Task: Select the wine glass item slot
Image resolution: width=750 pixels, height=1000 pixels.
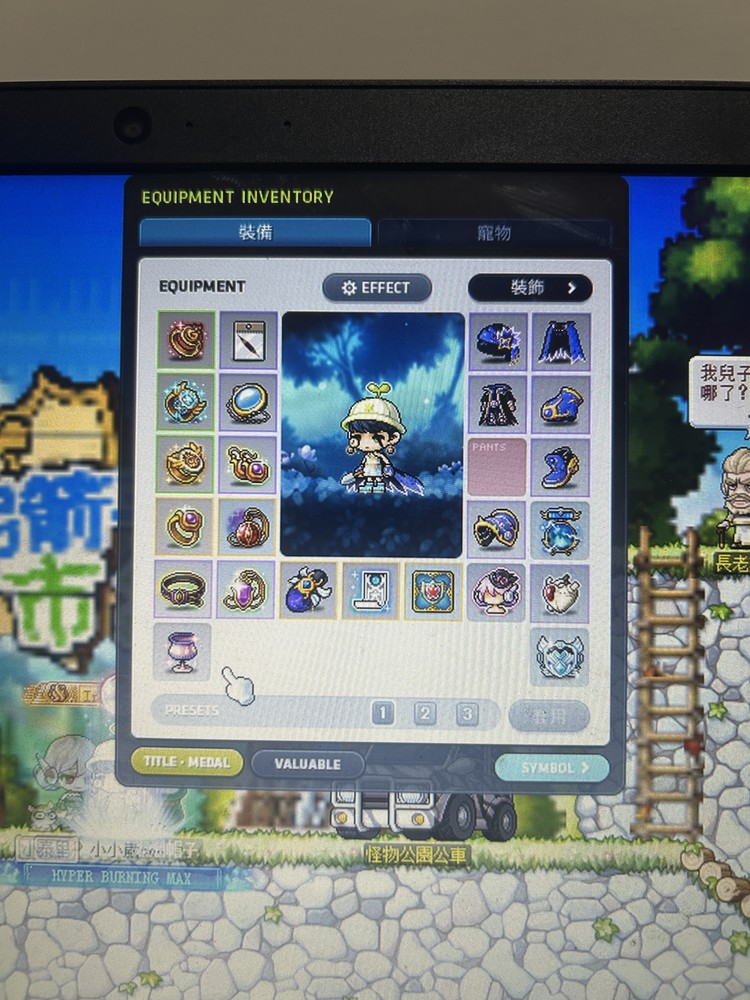Action: click(x=182, y=652)
